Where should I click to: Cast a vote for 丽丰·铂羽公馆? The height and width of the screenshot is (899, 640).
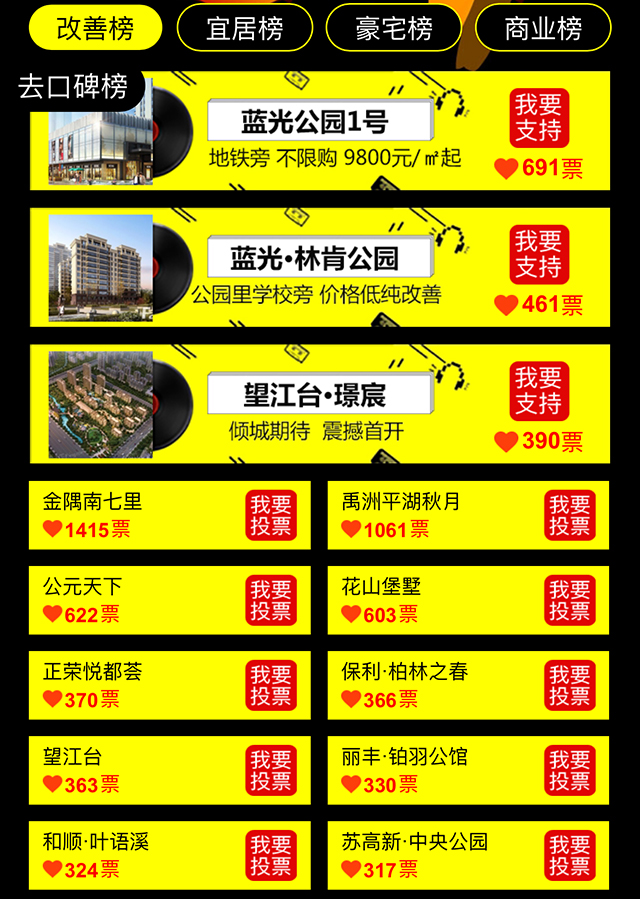[x=570, y=770]
